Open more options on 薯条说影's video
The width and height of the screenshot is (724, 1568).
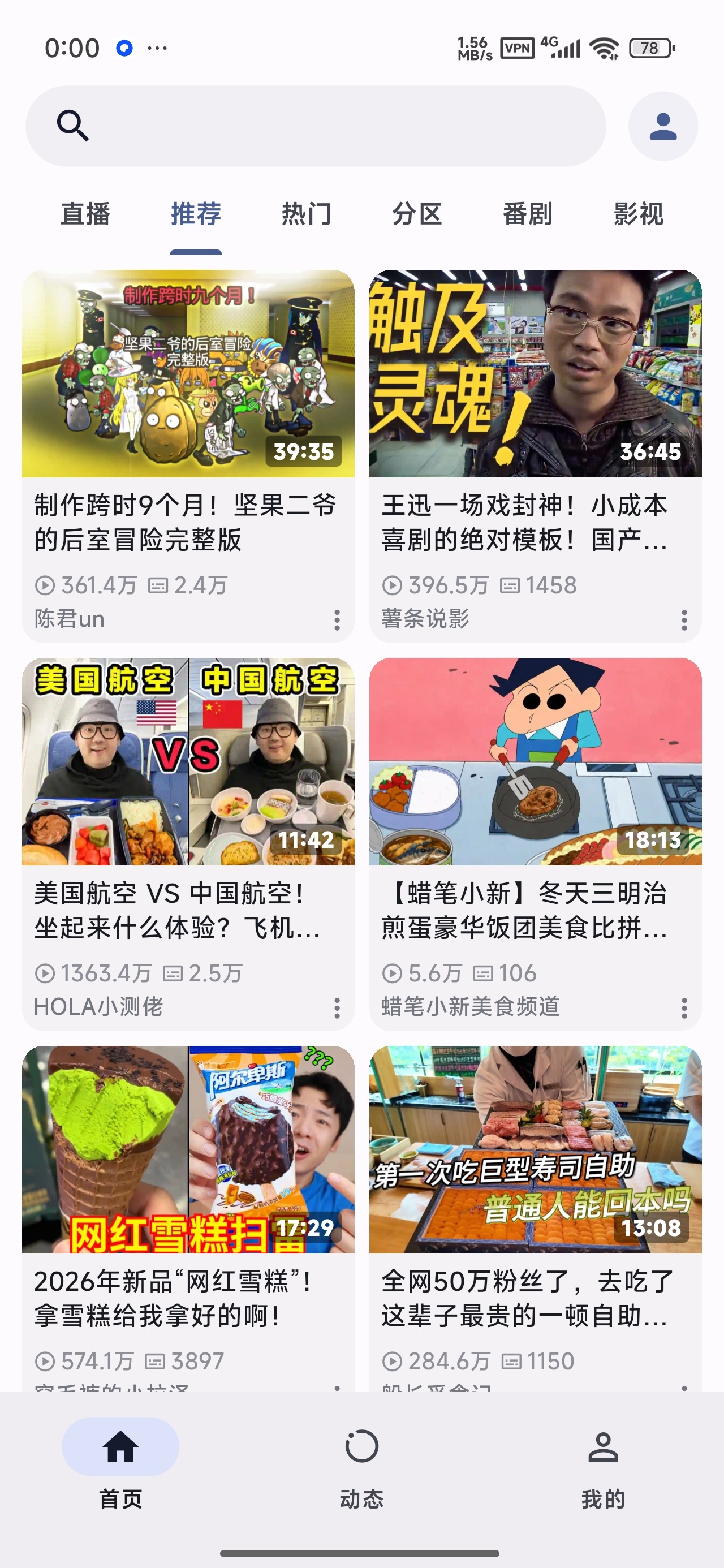click(684, 619)
